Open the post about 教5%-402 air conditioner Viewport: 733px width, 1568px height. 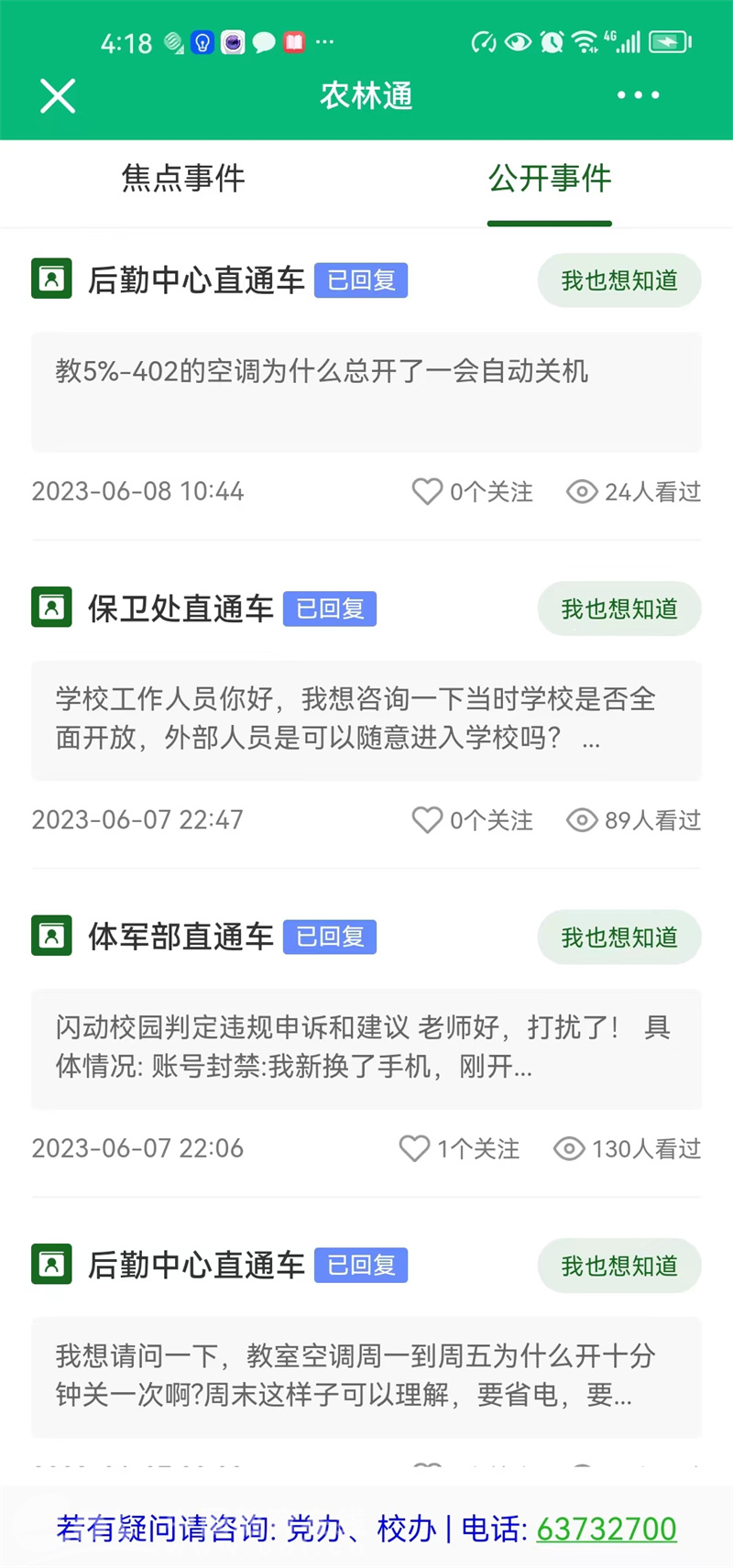366,391
